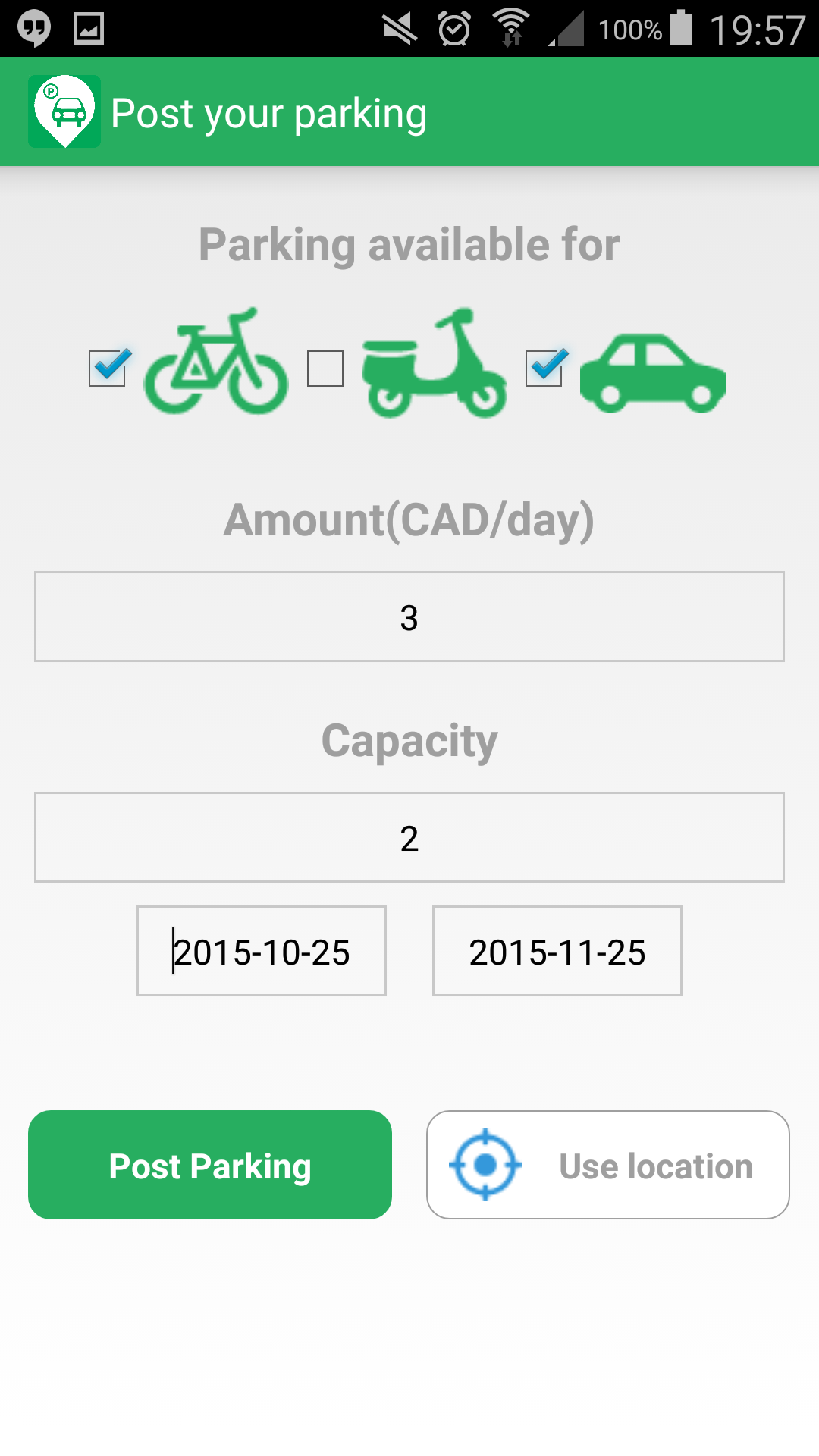The image size is (819, 1456).
Task: Change the end date 2015-11-25
Action: (x=557, y=951)
